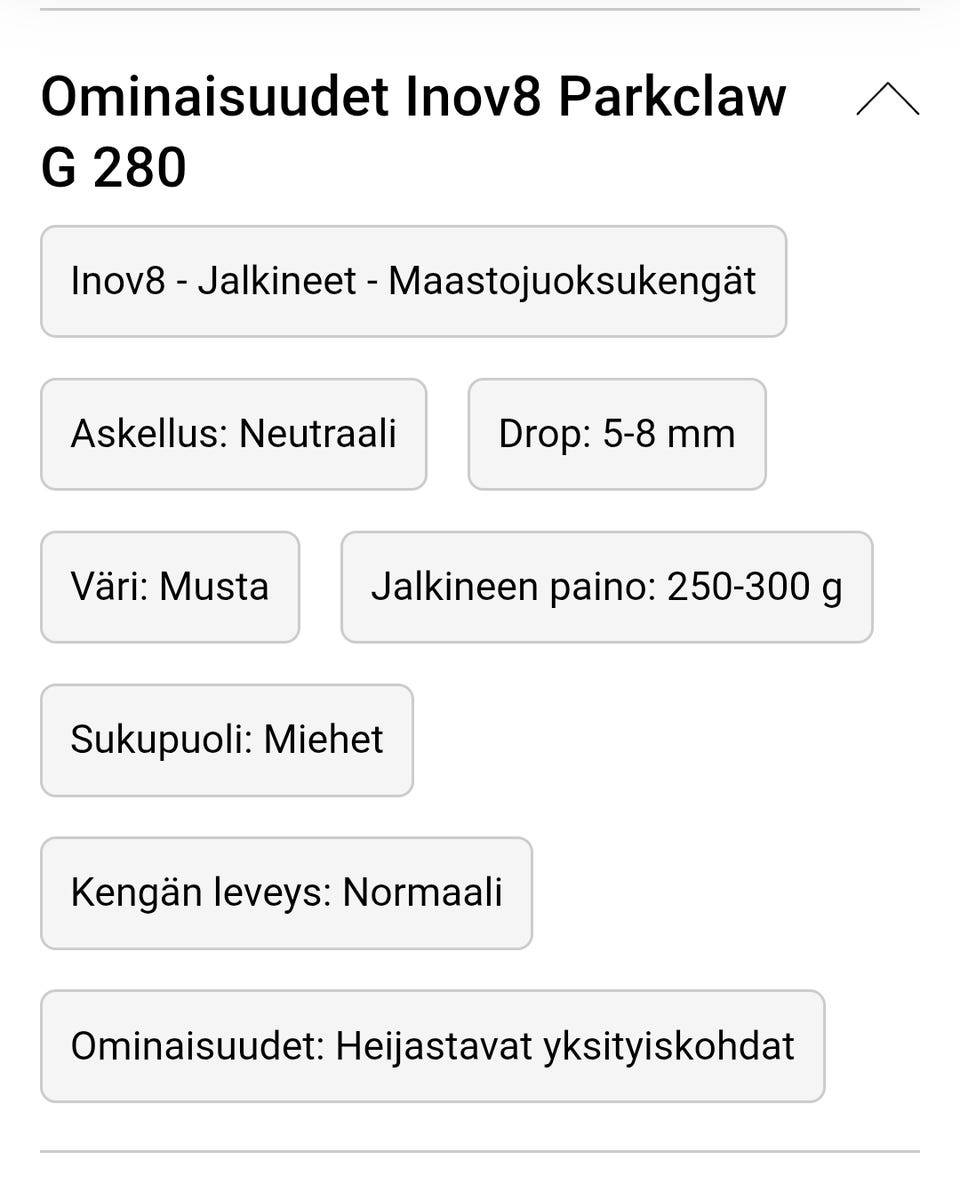The height and width of the screenshot is (1192, 960).
Task: Open the "Heijastavat yksityiskohdat" feature tag
Action: coord(431,1046)
